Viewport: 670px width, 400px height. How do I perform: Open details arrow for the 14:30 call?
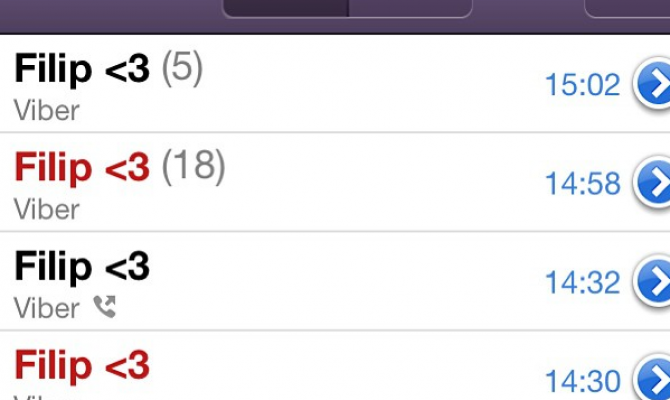[653, 380]
